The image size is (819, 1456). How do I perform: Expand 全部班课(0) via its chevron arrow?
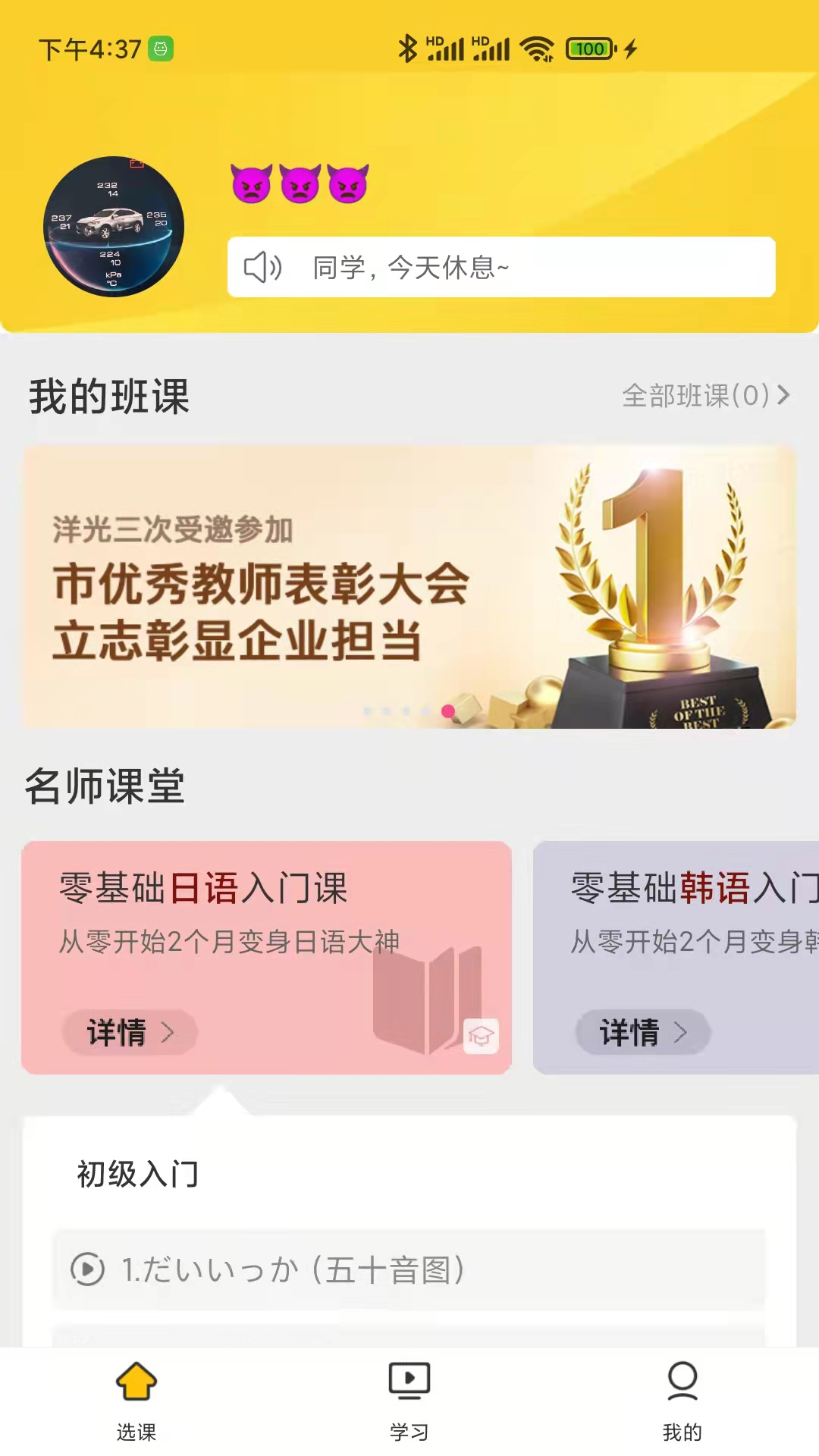coord(783,395)
